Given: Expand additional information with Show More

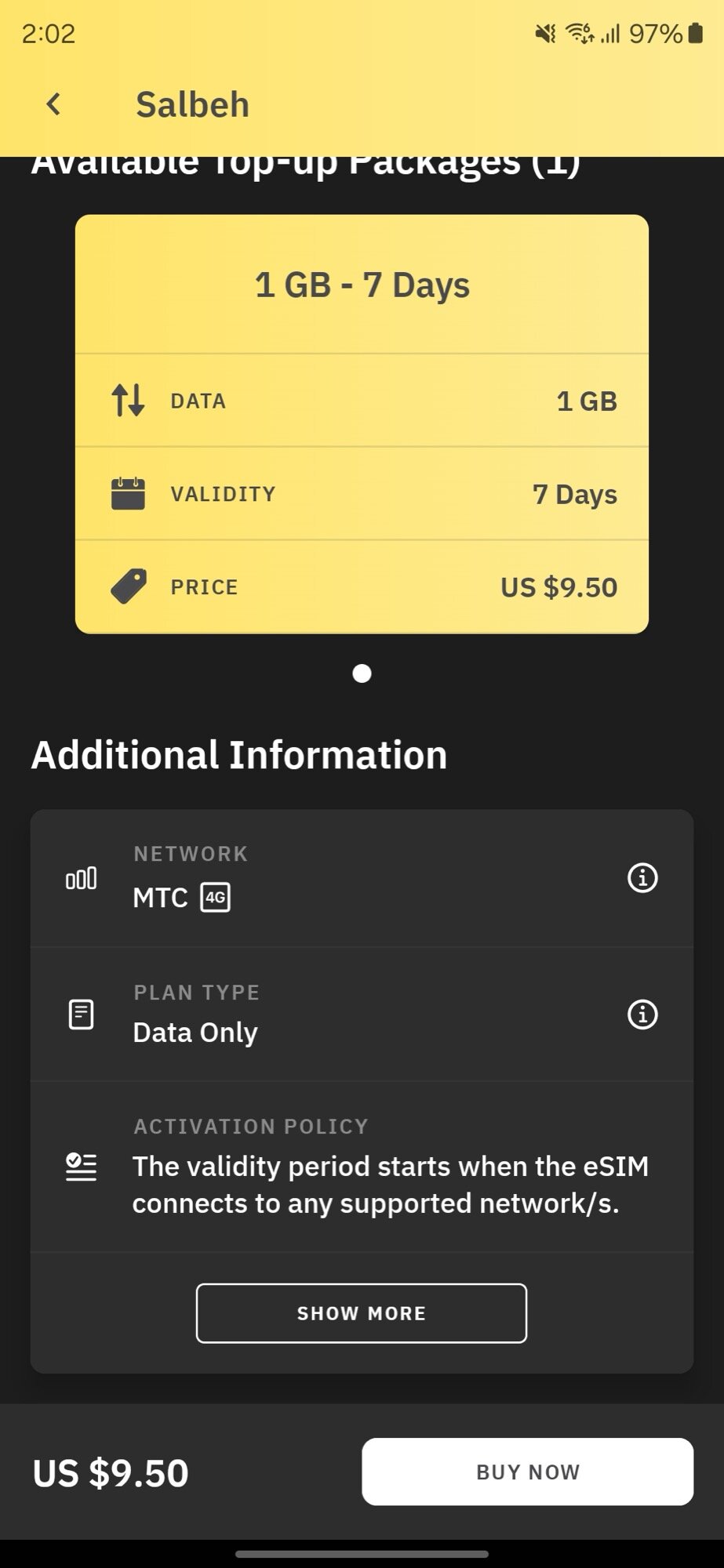Looking at the screenshot, I should [361, 1313].
